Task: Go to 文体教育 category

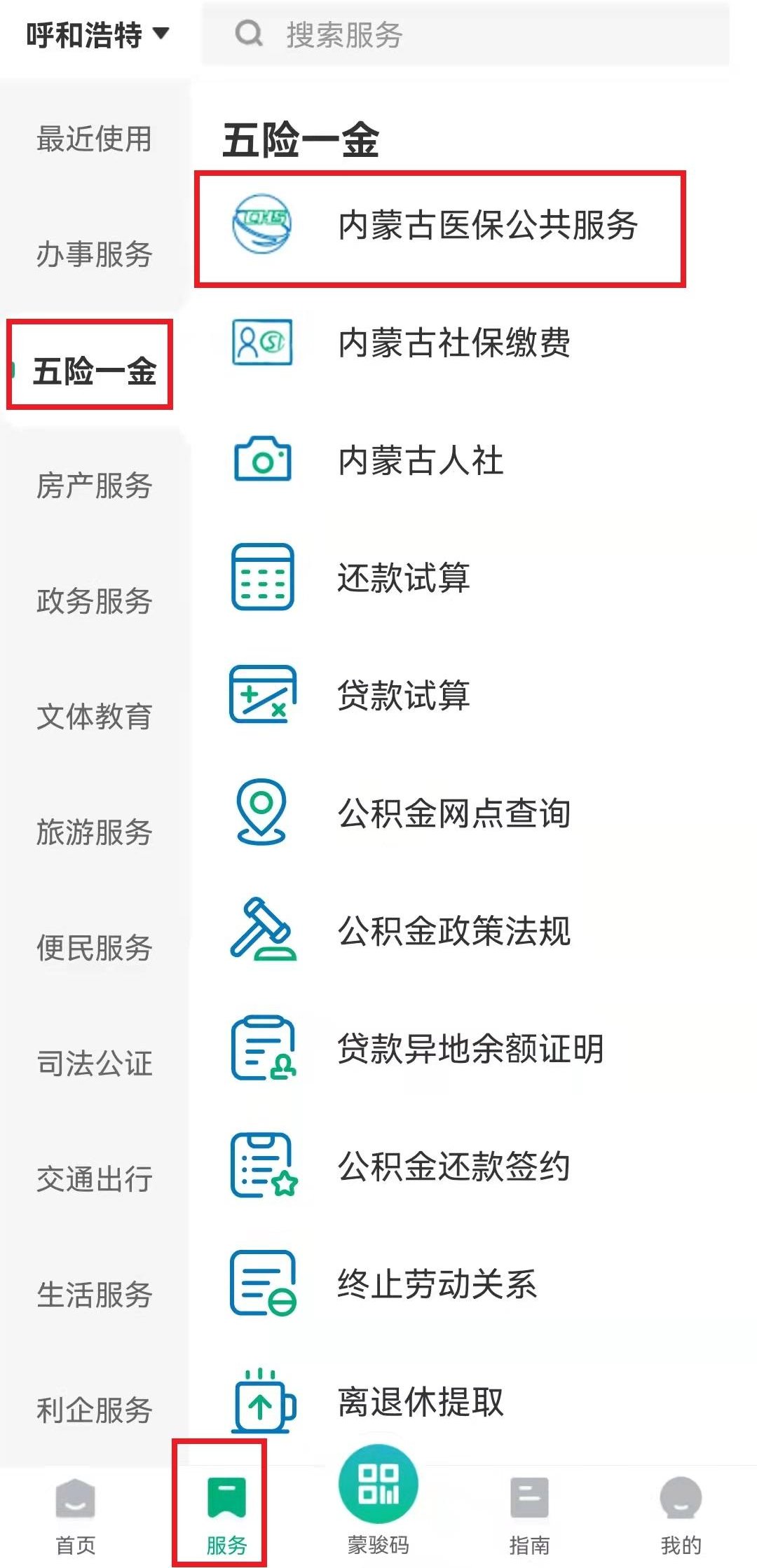Action: (94, 716)
